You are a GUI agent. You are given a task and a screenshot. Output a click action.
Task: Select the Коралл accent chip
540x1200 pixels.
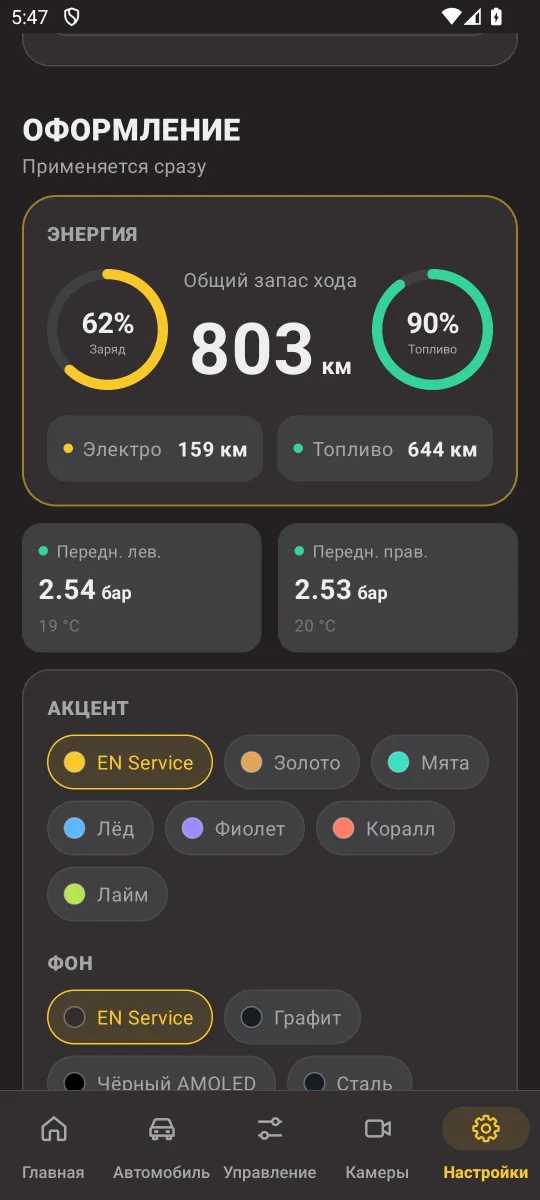(x=385, y=828)
